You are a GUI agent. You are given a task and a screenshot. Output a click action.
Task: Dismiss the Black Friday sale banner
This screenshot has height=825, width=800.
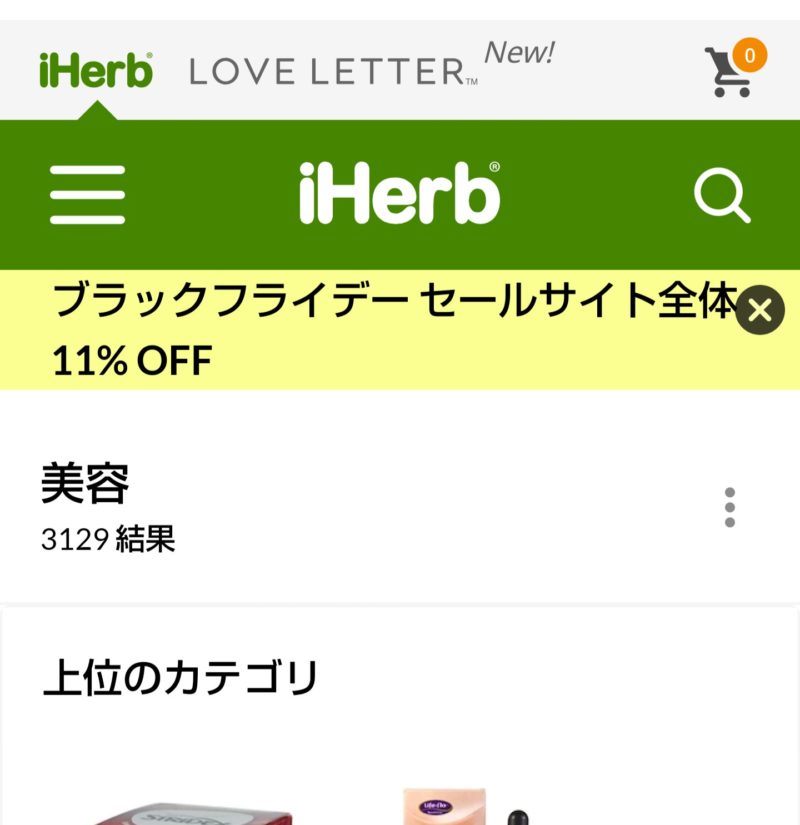(x=760, y=311)
